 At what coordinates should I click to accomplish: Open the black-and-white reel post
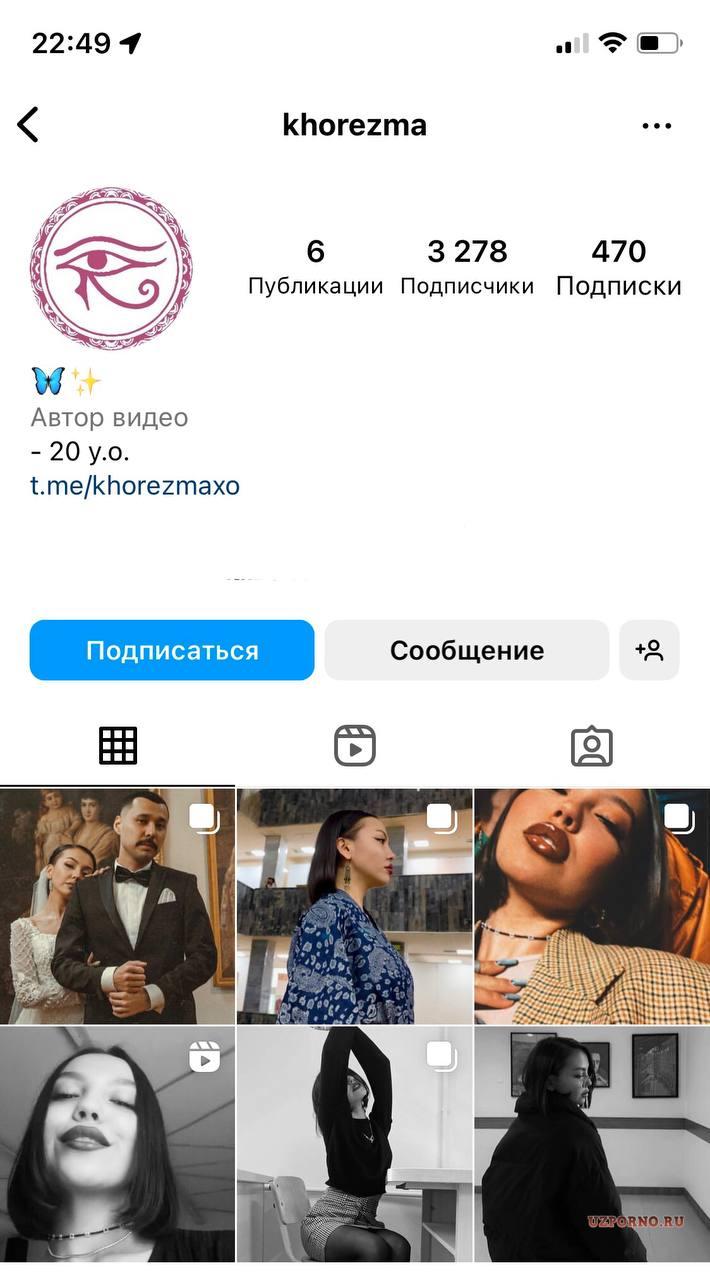pyautogui.click(x=117, y=1144)
